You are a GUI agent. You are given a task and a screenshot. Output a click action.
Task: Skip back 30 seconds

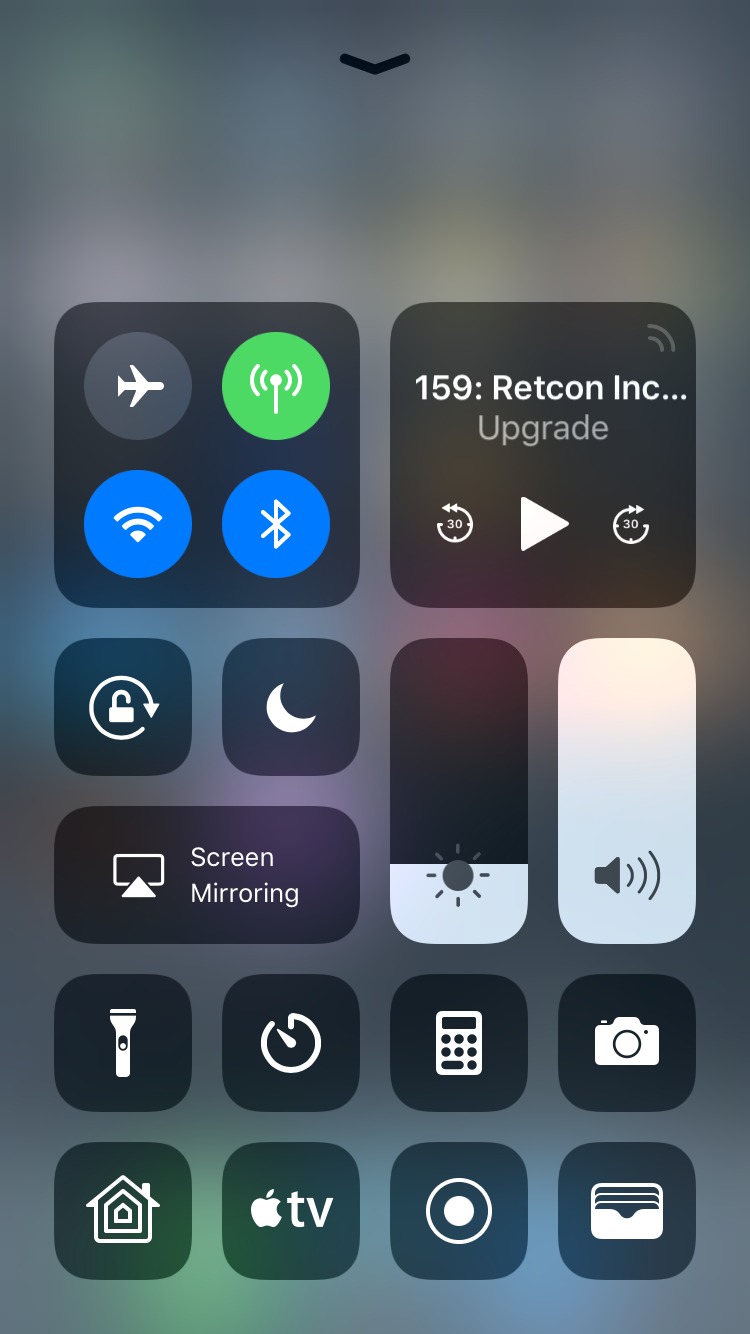click(455, 524)
